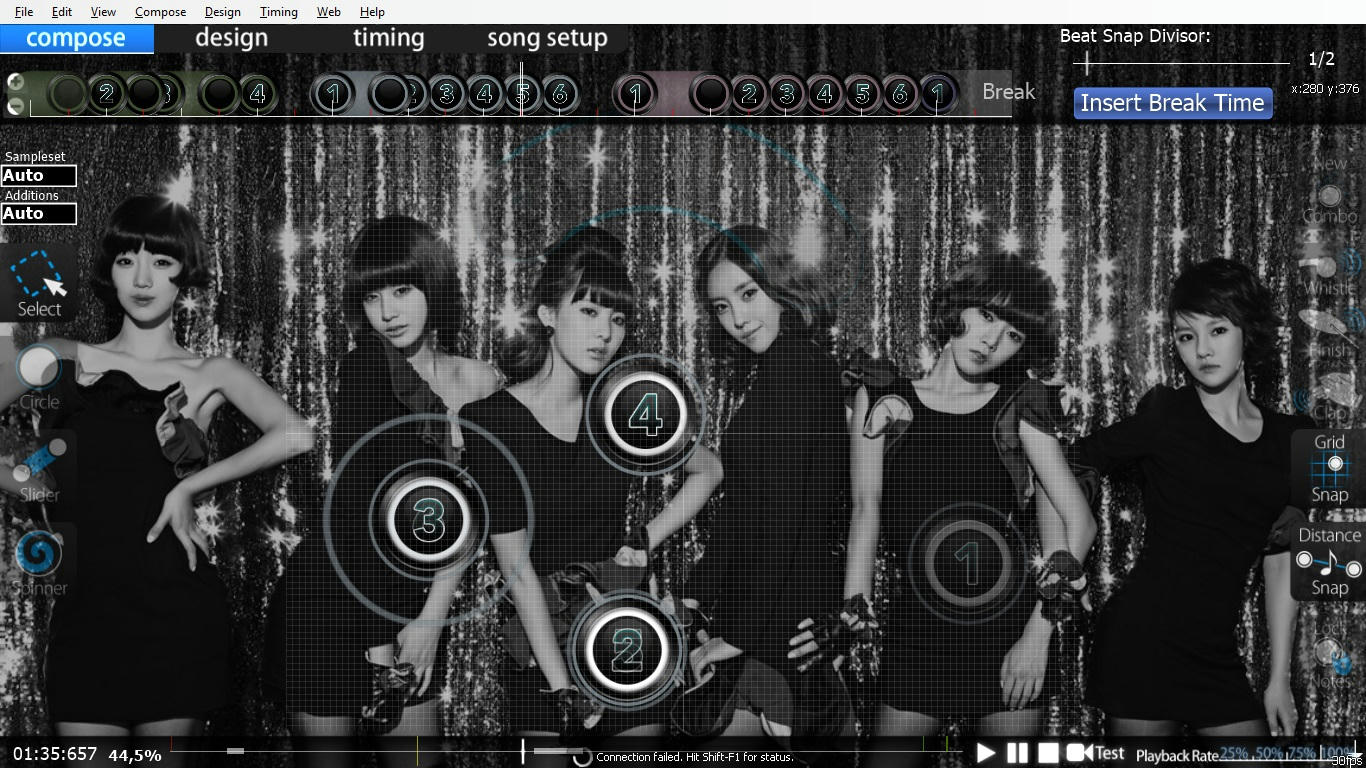Screen dimensions: 1366x768
Task: Switch to the design tab
Action: [x=231, y=38]
